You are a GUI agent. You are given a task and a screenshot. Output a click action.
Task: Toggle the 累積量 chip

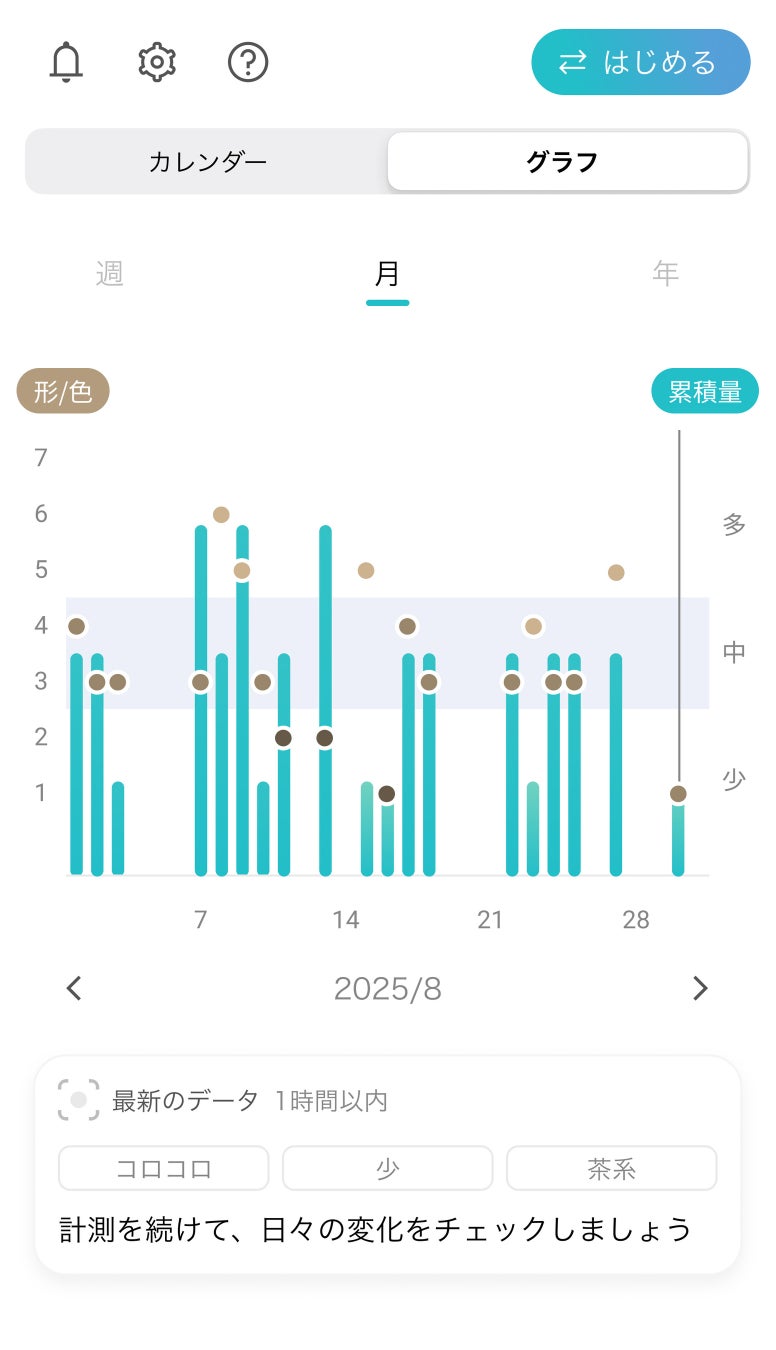tap(704, 392)
